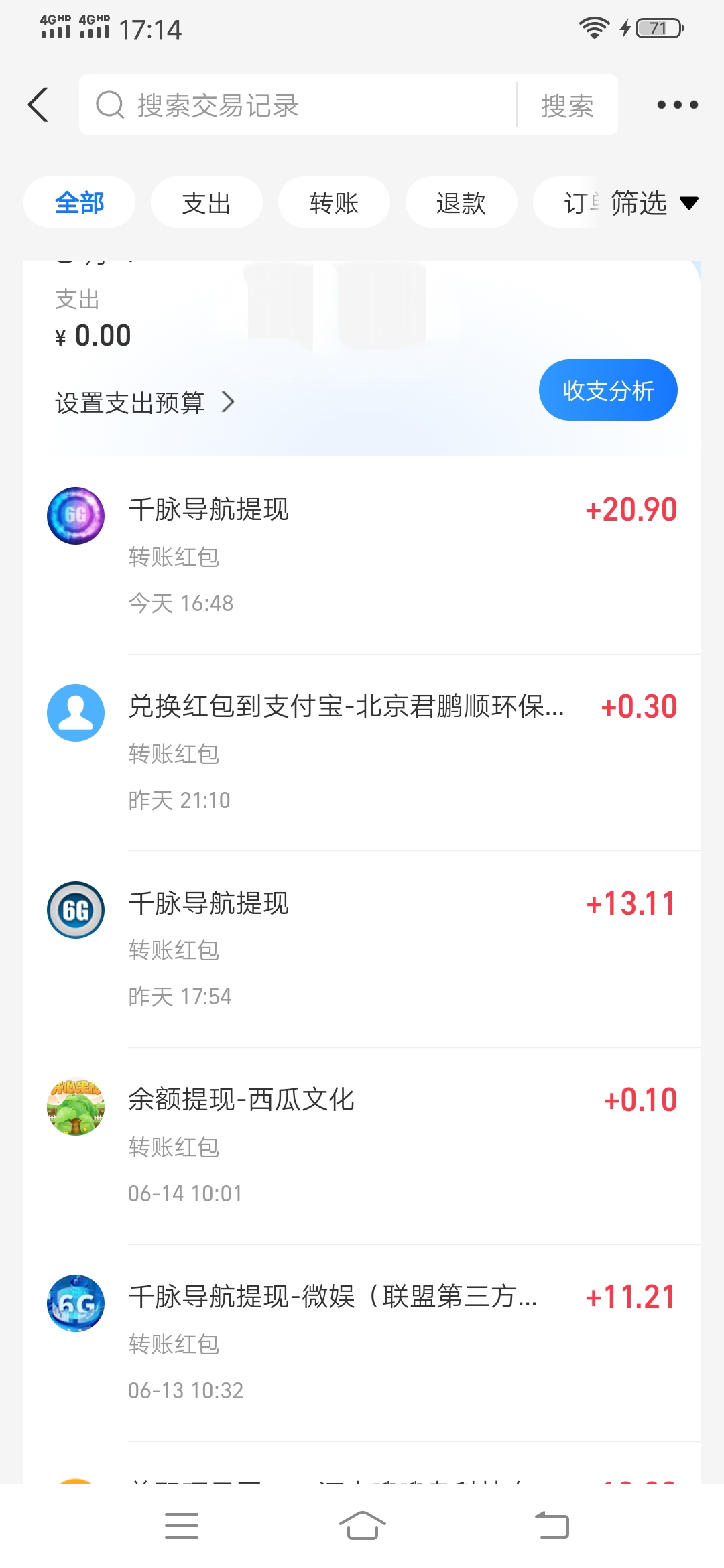View the 余额提现-西瓜文化 transaction details

coord(402,1146)
